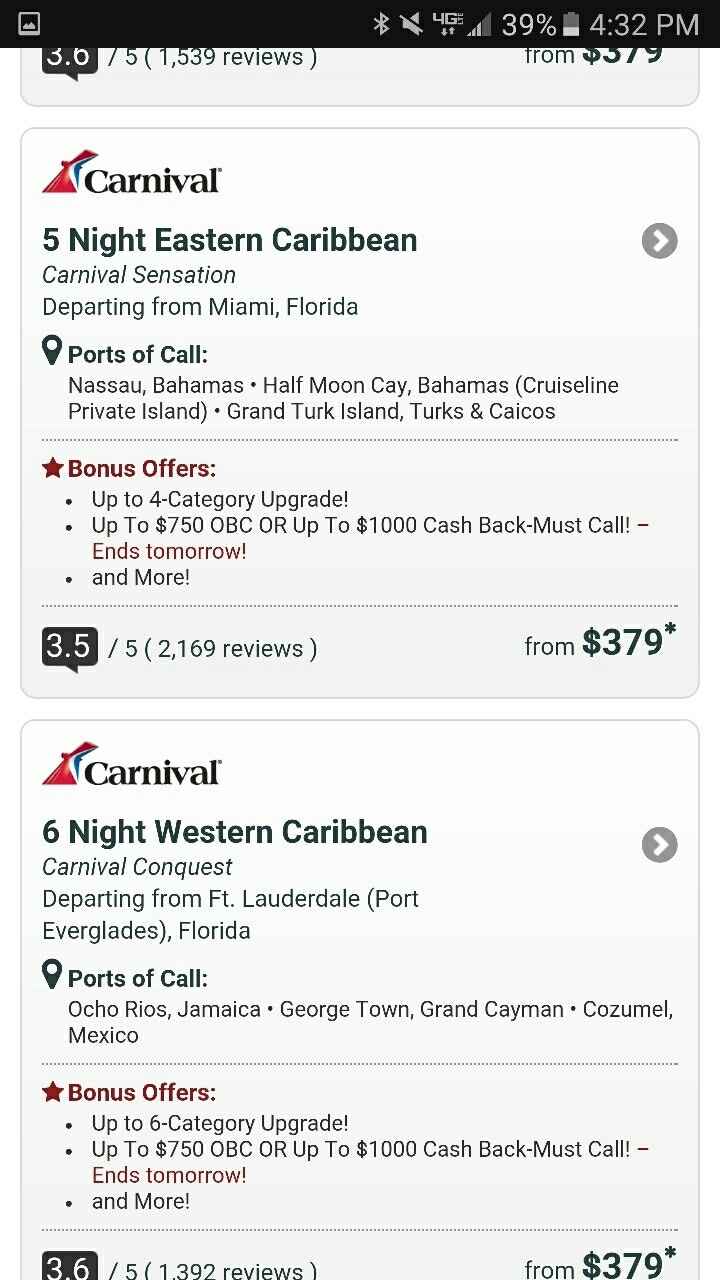
Task: Tap the 3.5 rating badge for Carnival Sensation
Action: click(x=67, y=645)
